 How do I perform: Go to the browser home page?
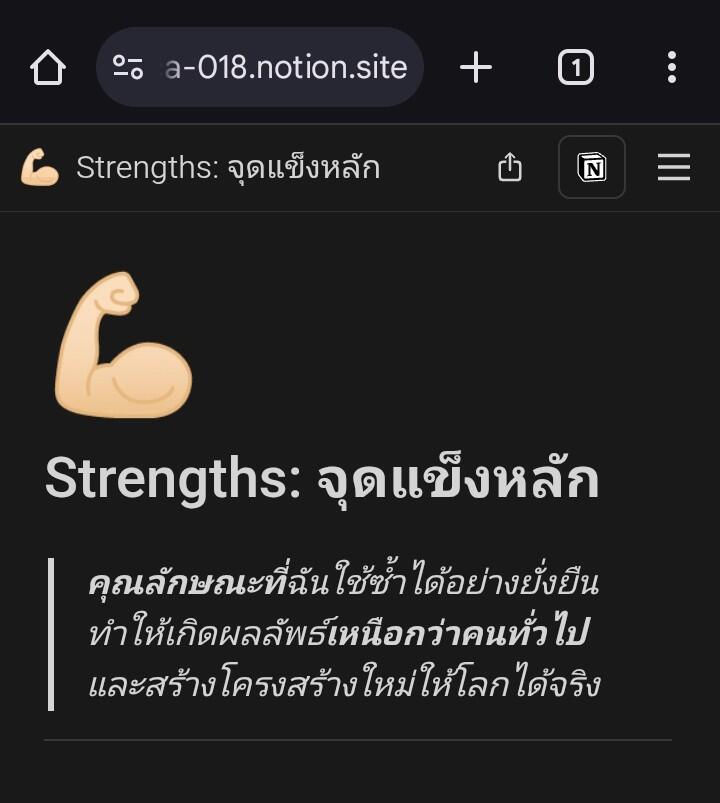(x=47, y=68)
